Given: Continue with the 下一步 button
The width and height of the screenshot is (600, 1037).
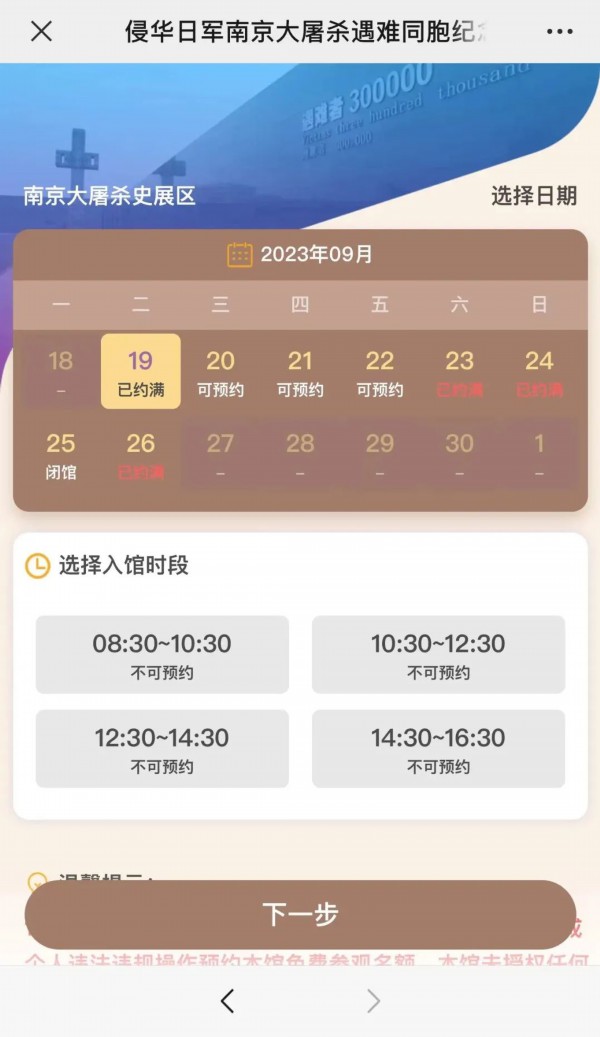Looking at the screenshot, I should pos(300,914).
